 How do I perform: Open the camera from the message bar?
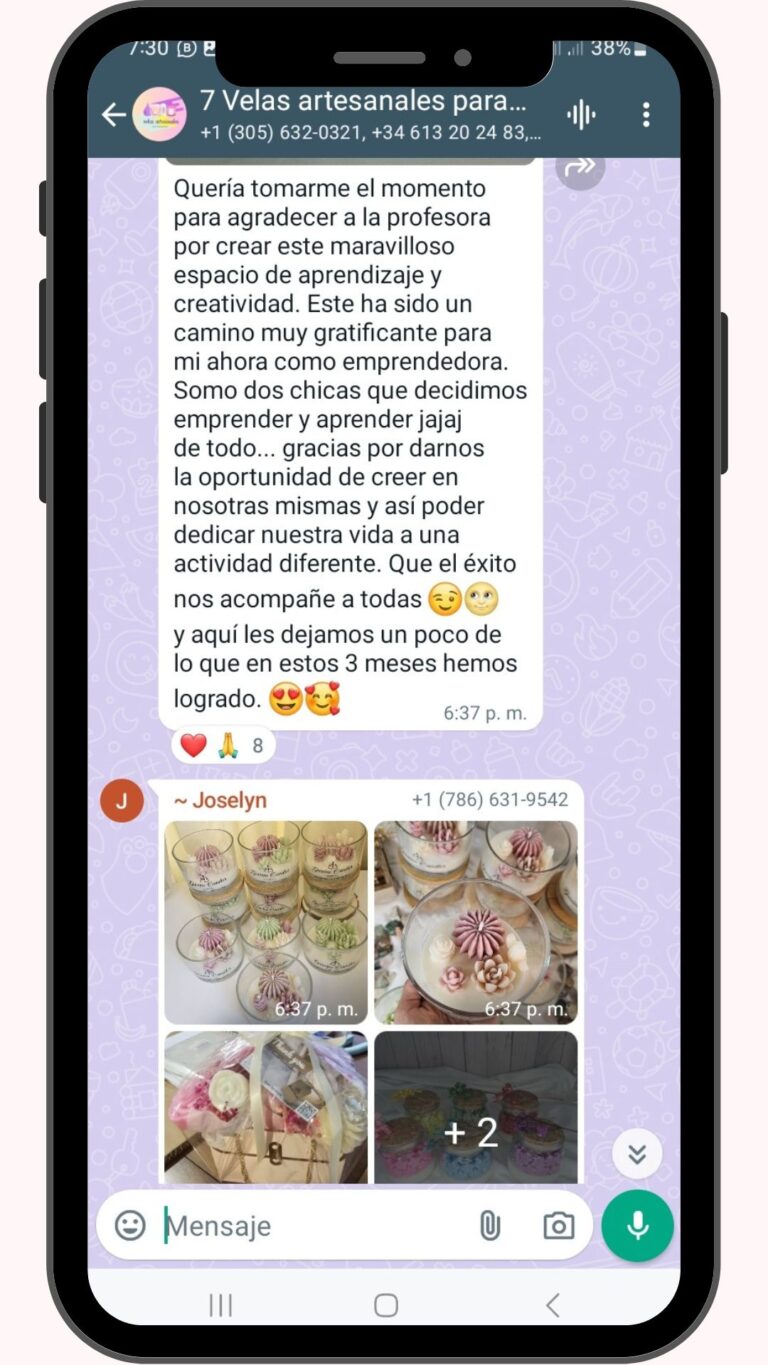[558, 1225]
